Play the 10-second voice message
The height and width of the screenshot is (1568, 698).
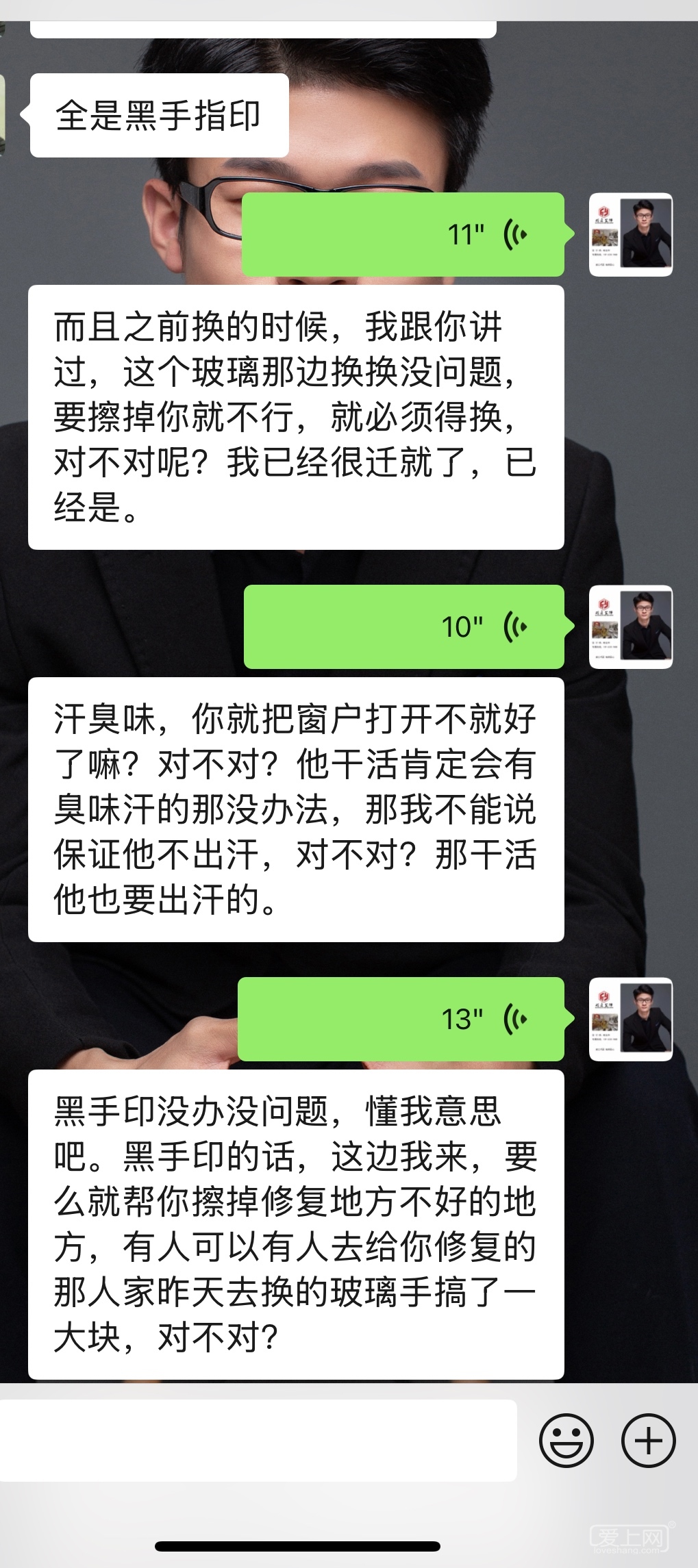point(404,627)
